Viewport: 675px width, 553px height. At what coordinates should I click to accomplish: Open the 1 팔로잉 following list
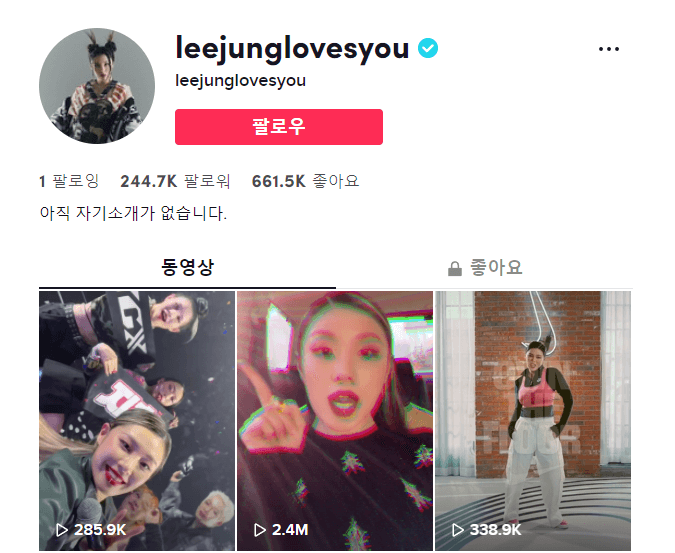tap(69, 181)
